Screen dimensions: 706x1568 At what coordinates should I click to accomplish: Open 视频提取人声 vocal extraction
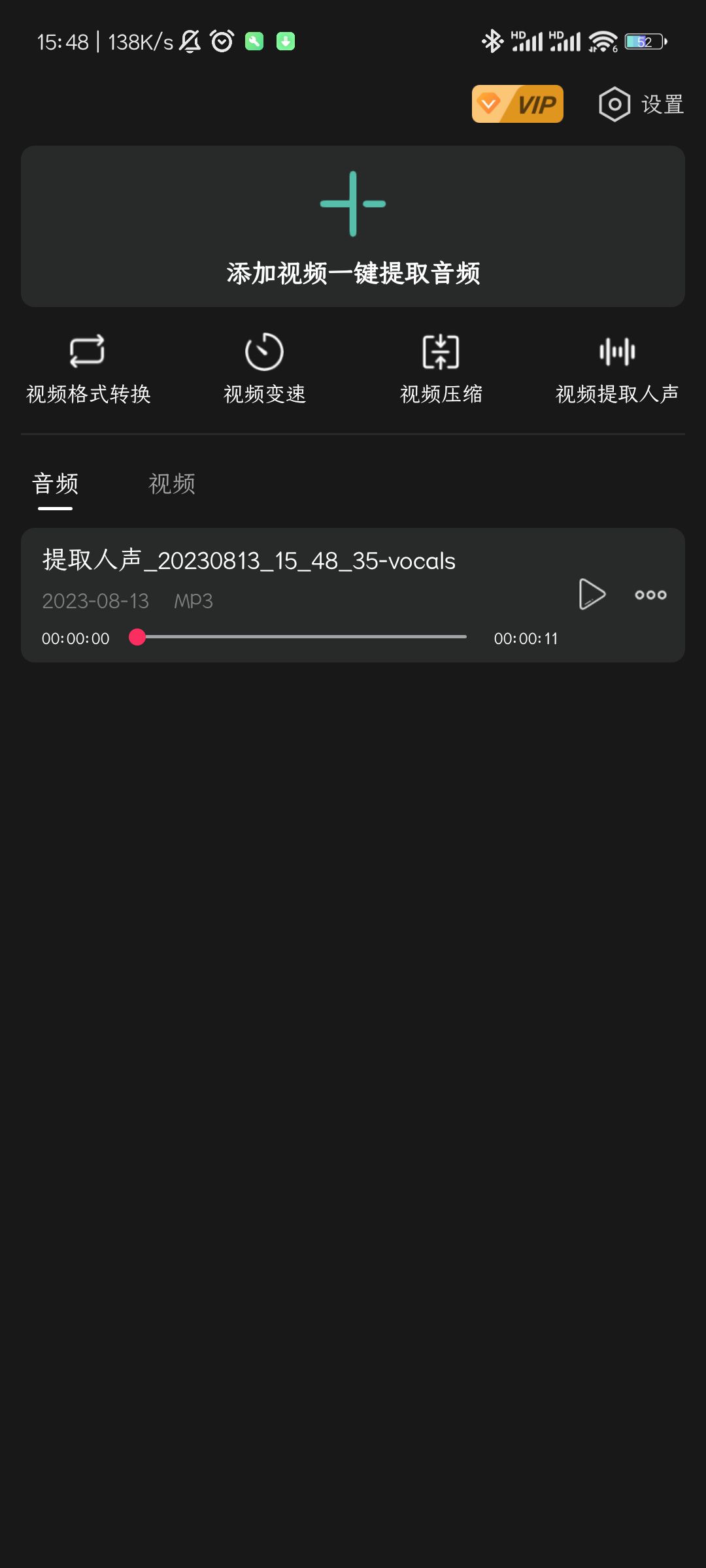click(x=617, y=369)
